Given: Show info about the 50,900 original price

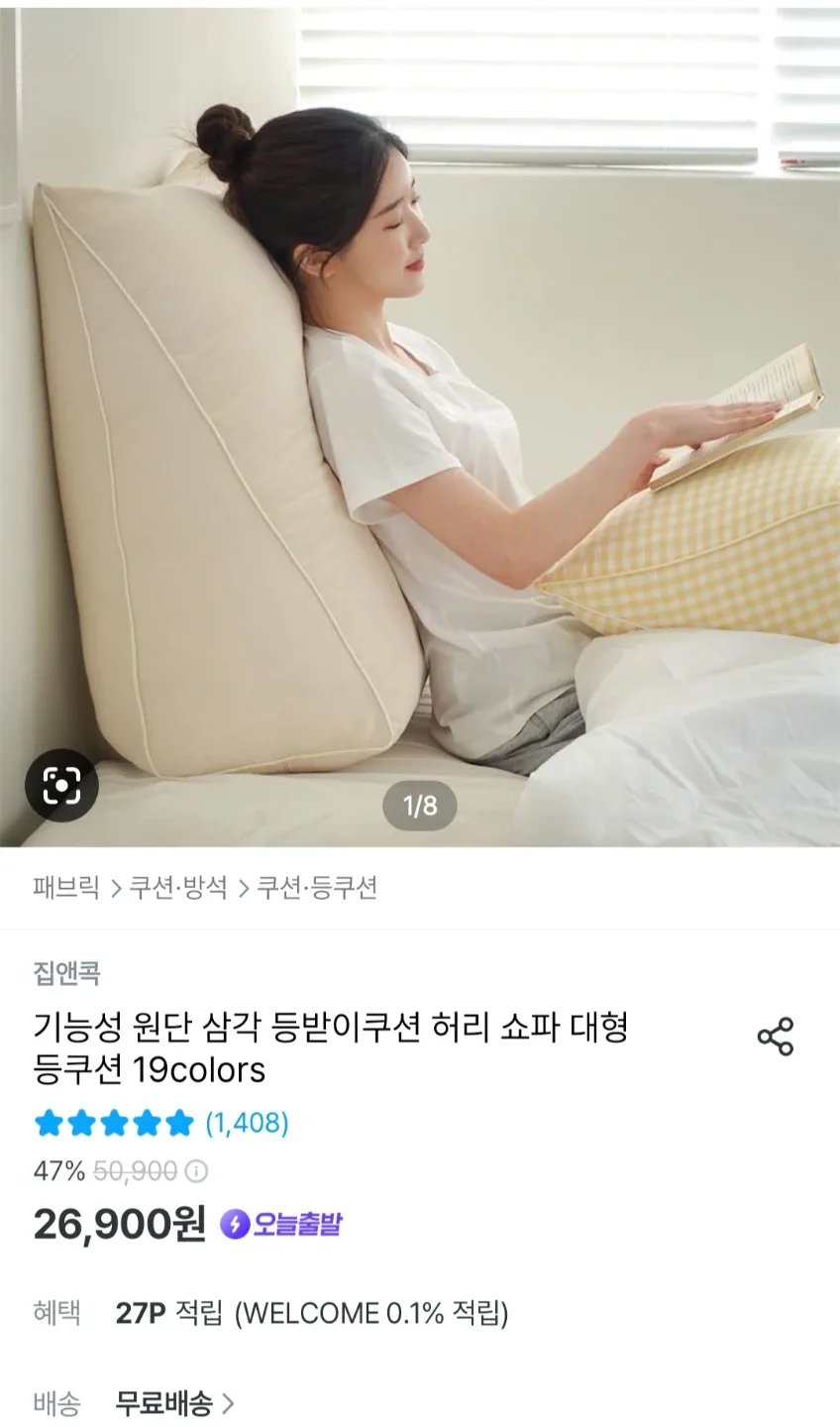Looking at the screenshot, I should click(197, 1171).
